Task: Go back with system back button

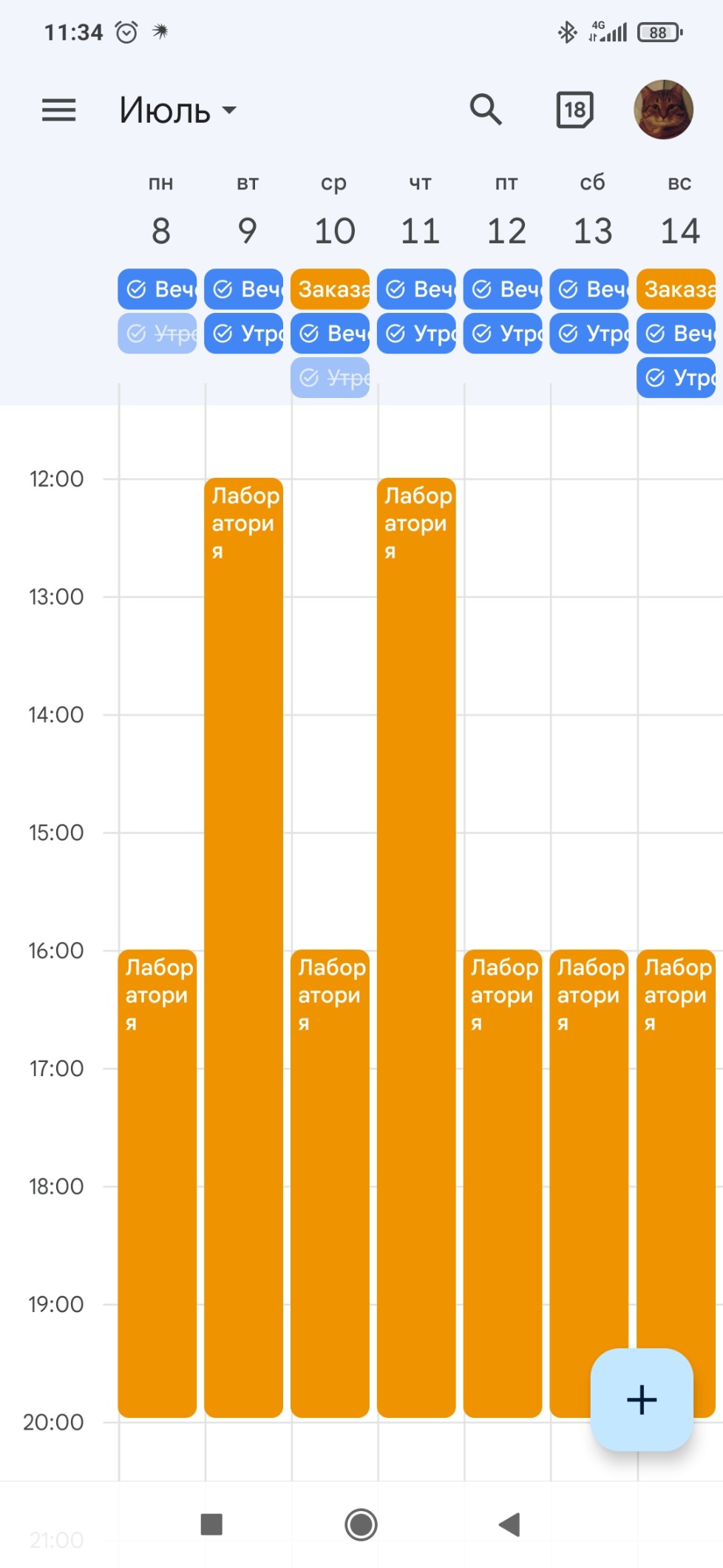Action: pyautogui.click(x=509, y=1524)
